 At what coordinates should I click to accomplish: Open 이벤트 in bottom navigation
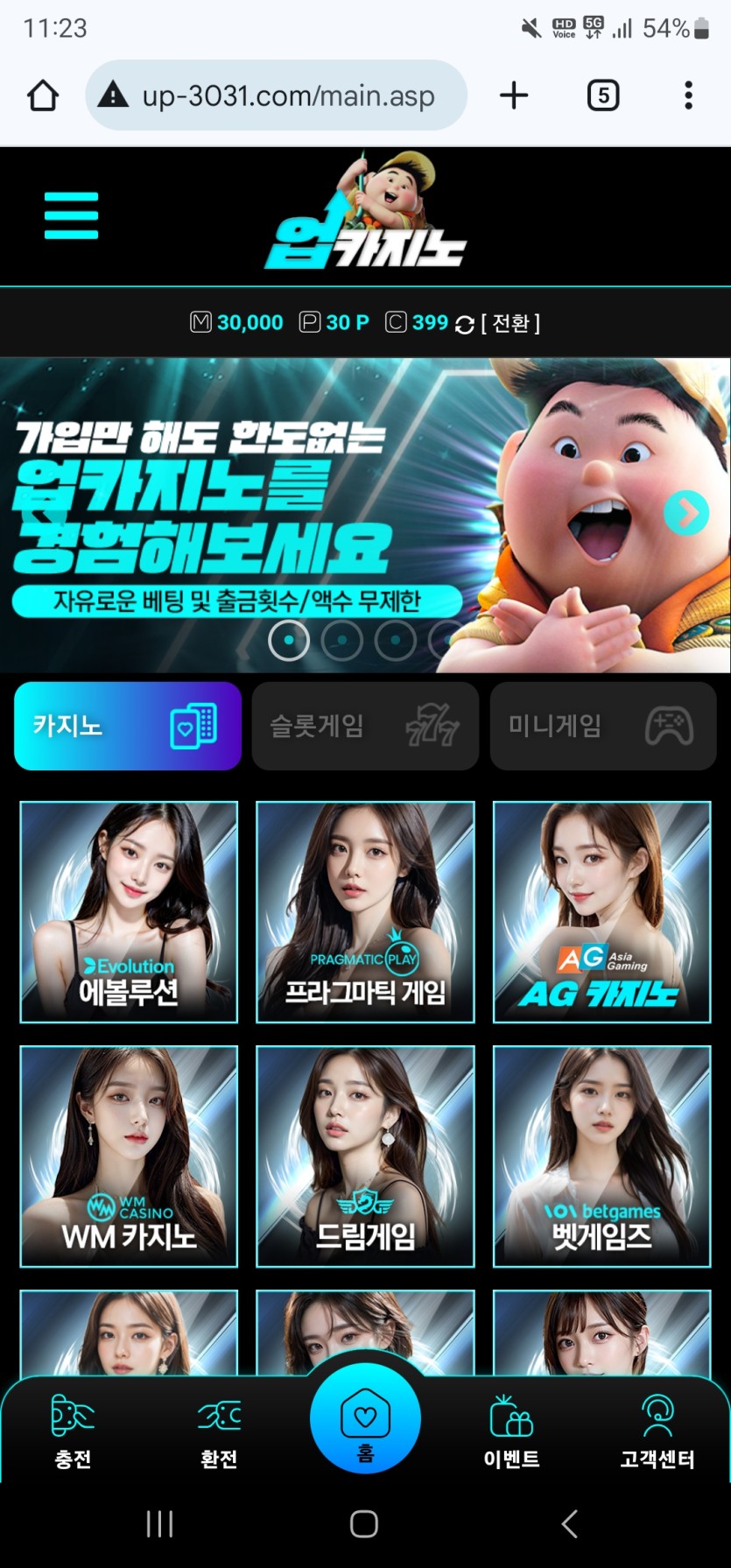[511, 1431]
